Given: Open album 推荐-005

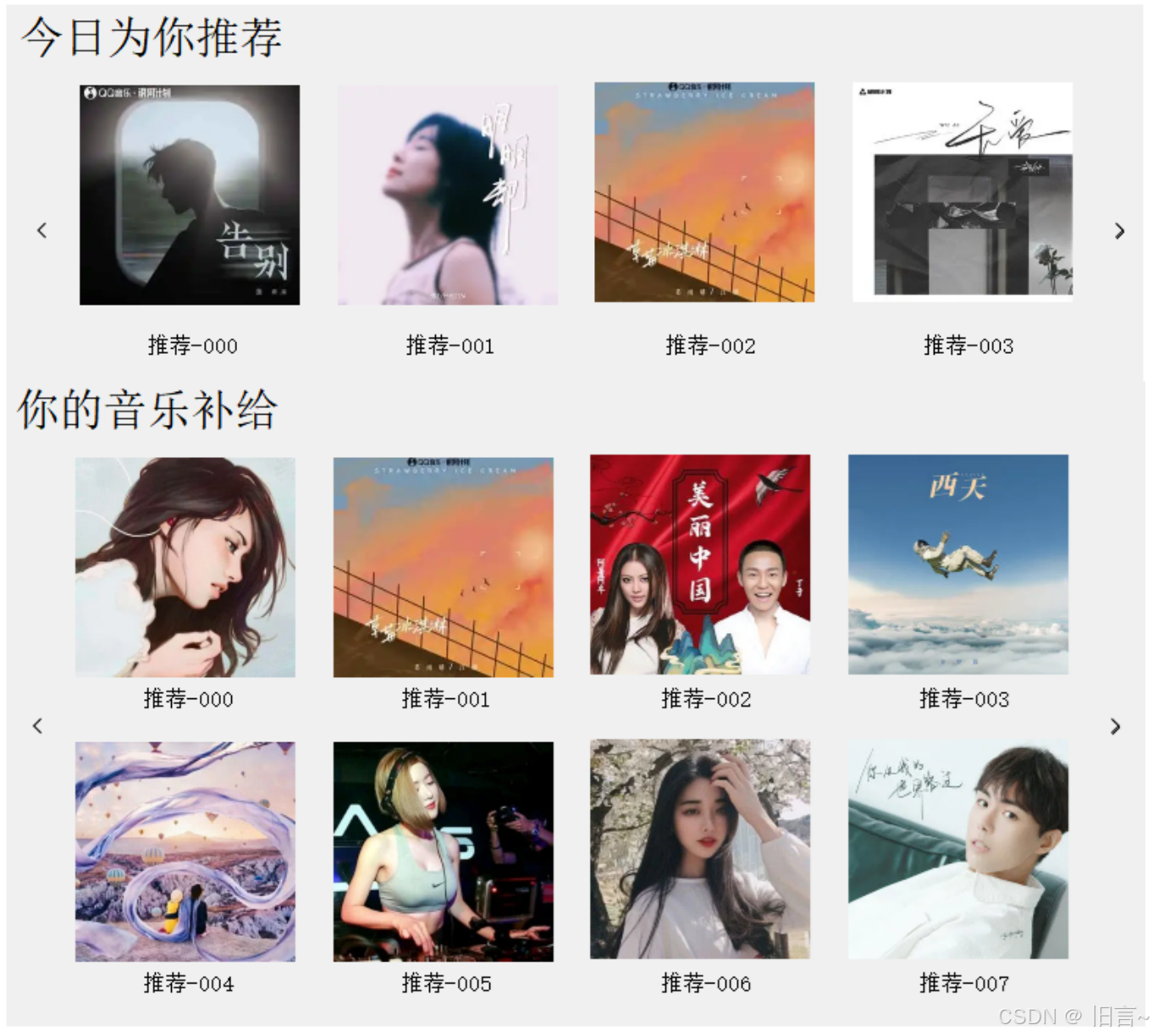Looking at the screenshot, I should click(x=444, y=851).
